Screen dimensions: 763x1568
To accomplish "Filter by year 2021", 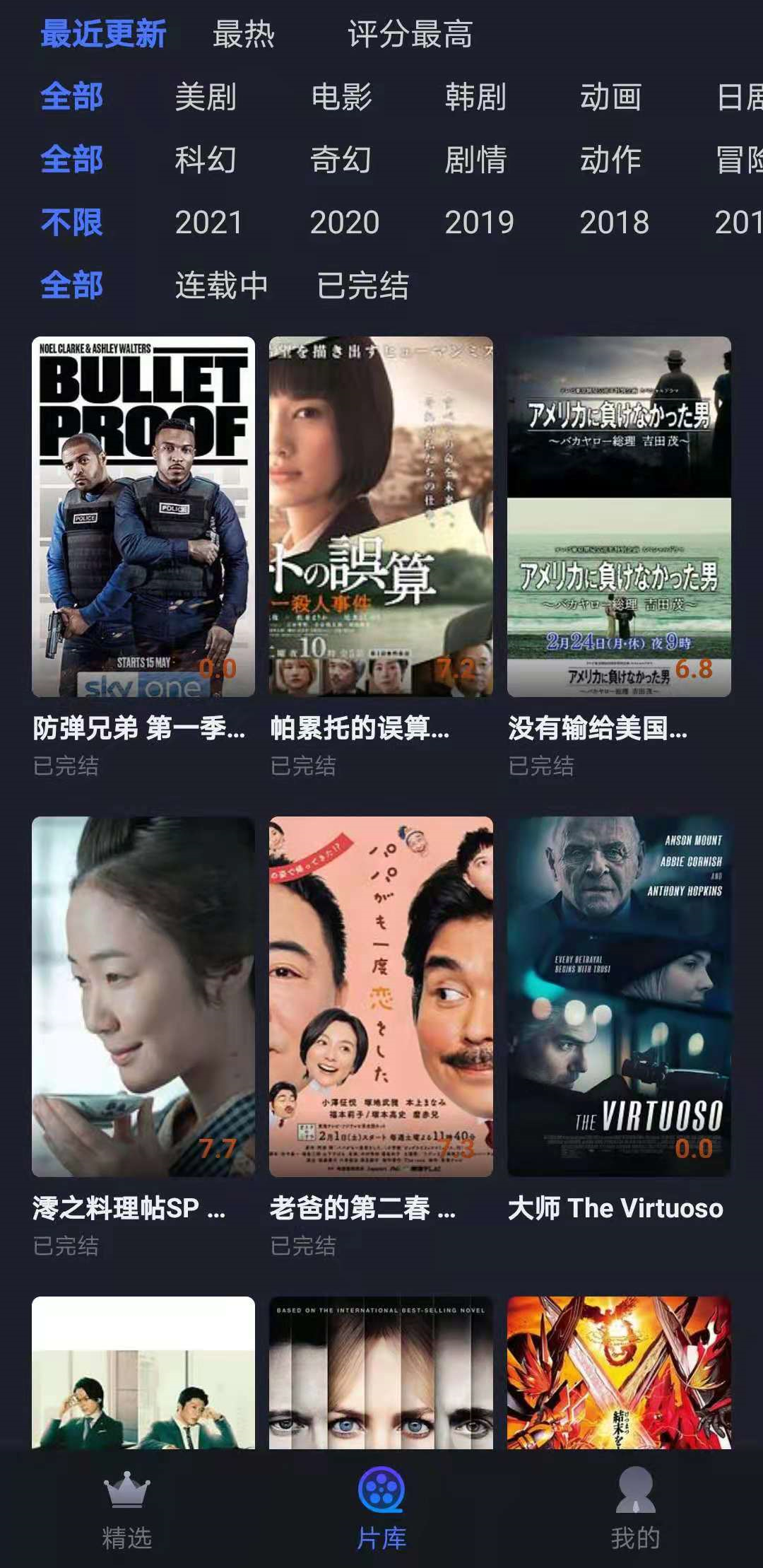I will (x=208, y=223).
